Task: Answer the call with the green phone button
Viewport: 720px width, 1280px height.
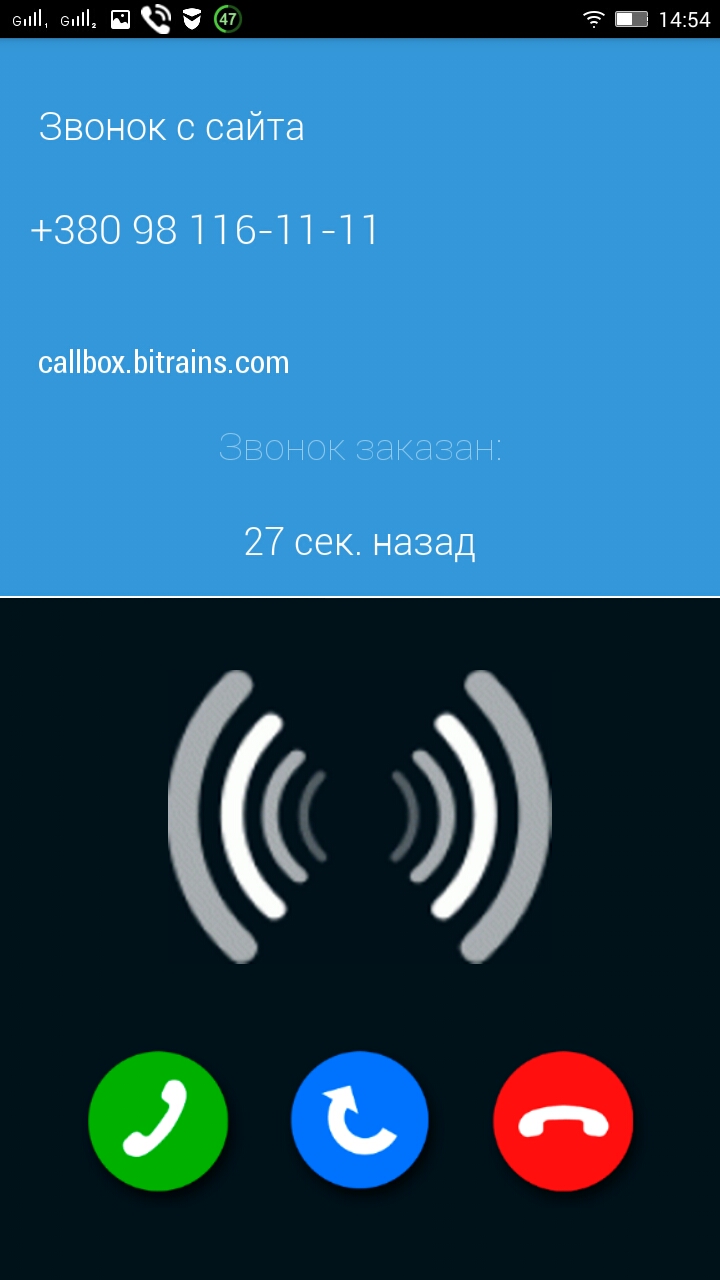Action: 158,1120
